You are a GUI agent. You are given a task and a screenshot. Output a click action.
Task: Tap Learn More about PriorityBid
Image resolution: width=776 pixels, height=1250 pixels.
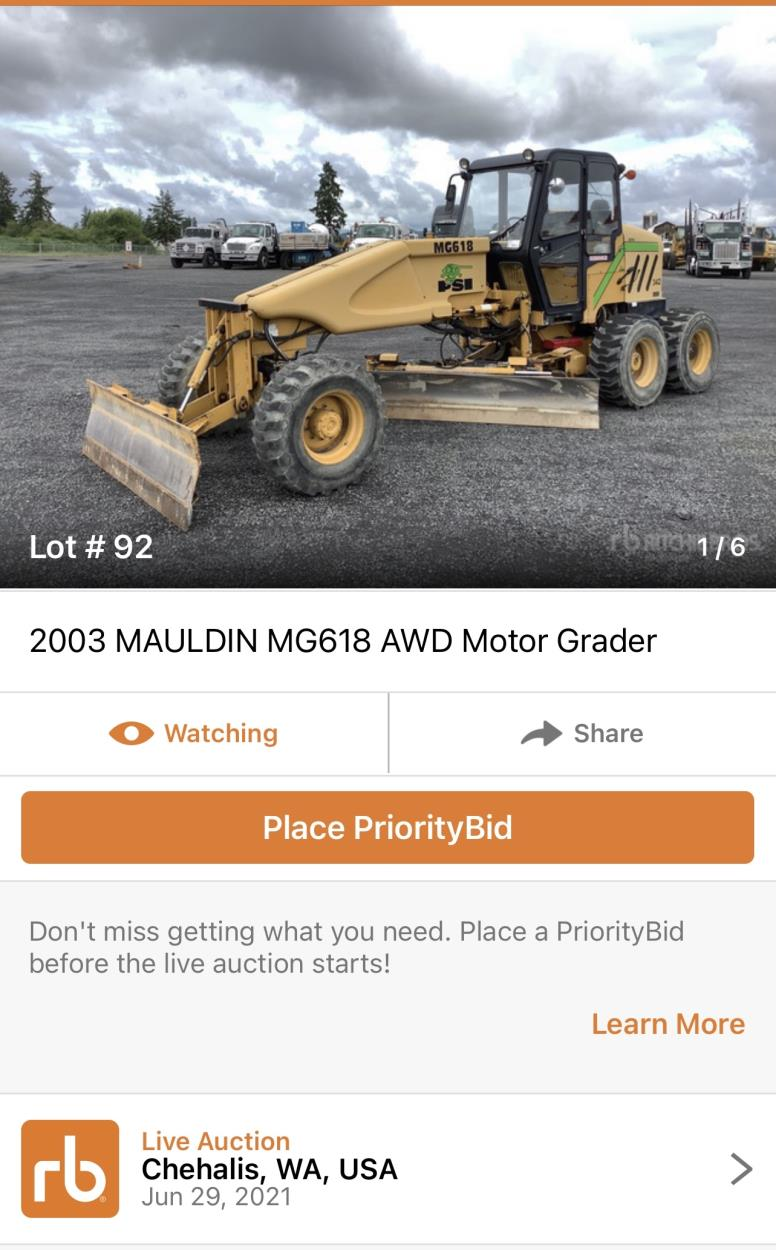668,1024
